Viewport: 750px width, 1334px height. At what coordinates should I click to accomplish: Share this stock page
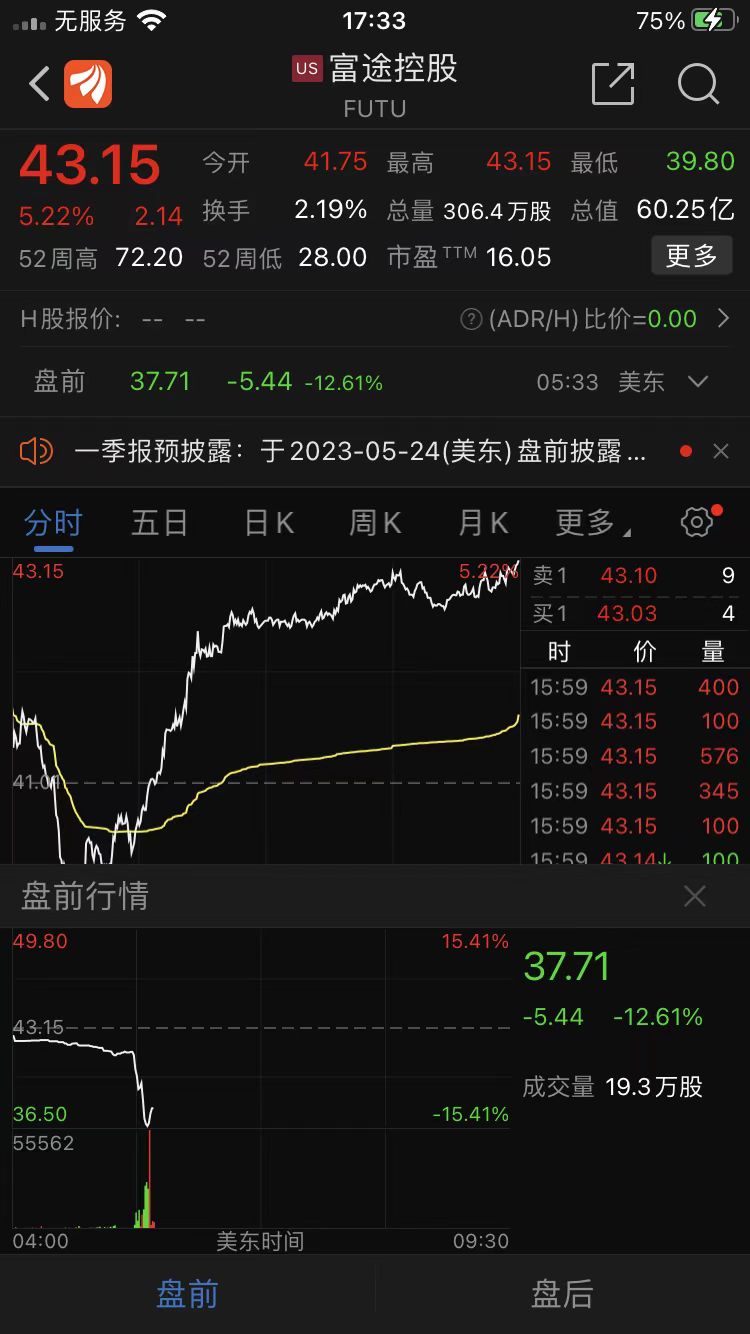pyautogui.click(x=613, y=84)
